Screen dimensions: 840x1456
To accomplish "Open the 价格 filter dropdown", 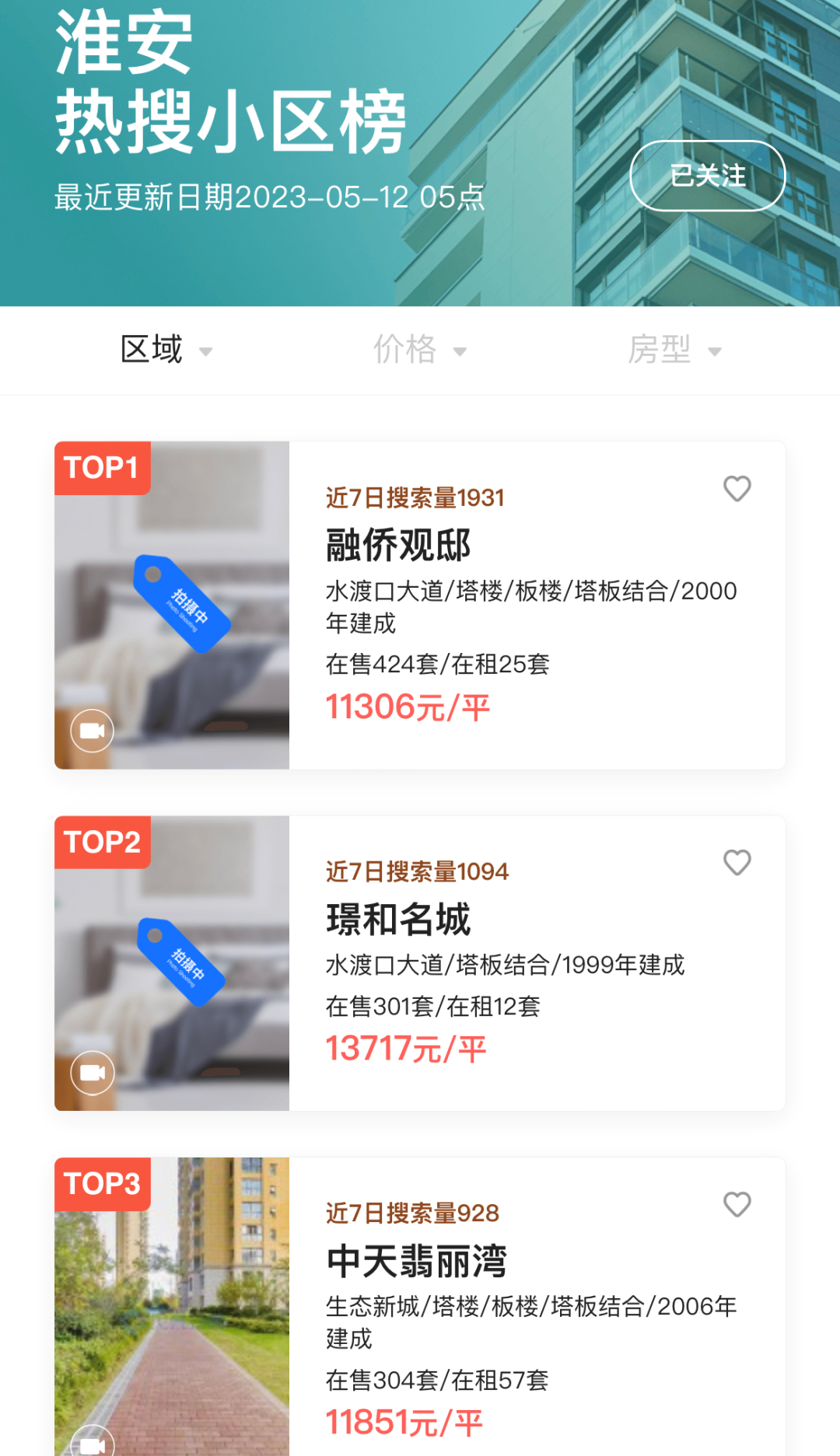I will (x=419, y=350).
